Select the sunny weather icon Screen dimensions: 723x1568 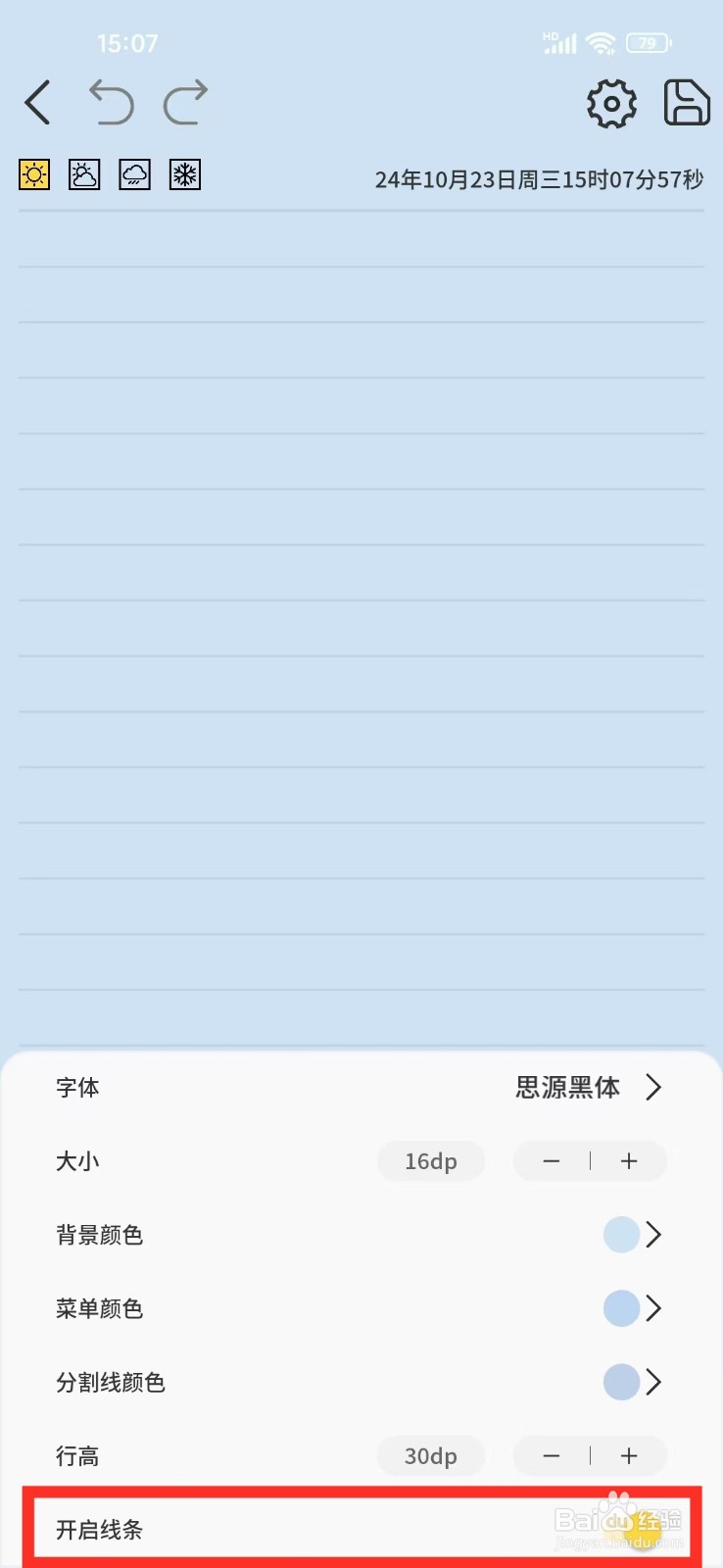34,174
